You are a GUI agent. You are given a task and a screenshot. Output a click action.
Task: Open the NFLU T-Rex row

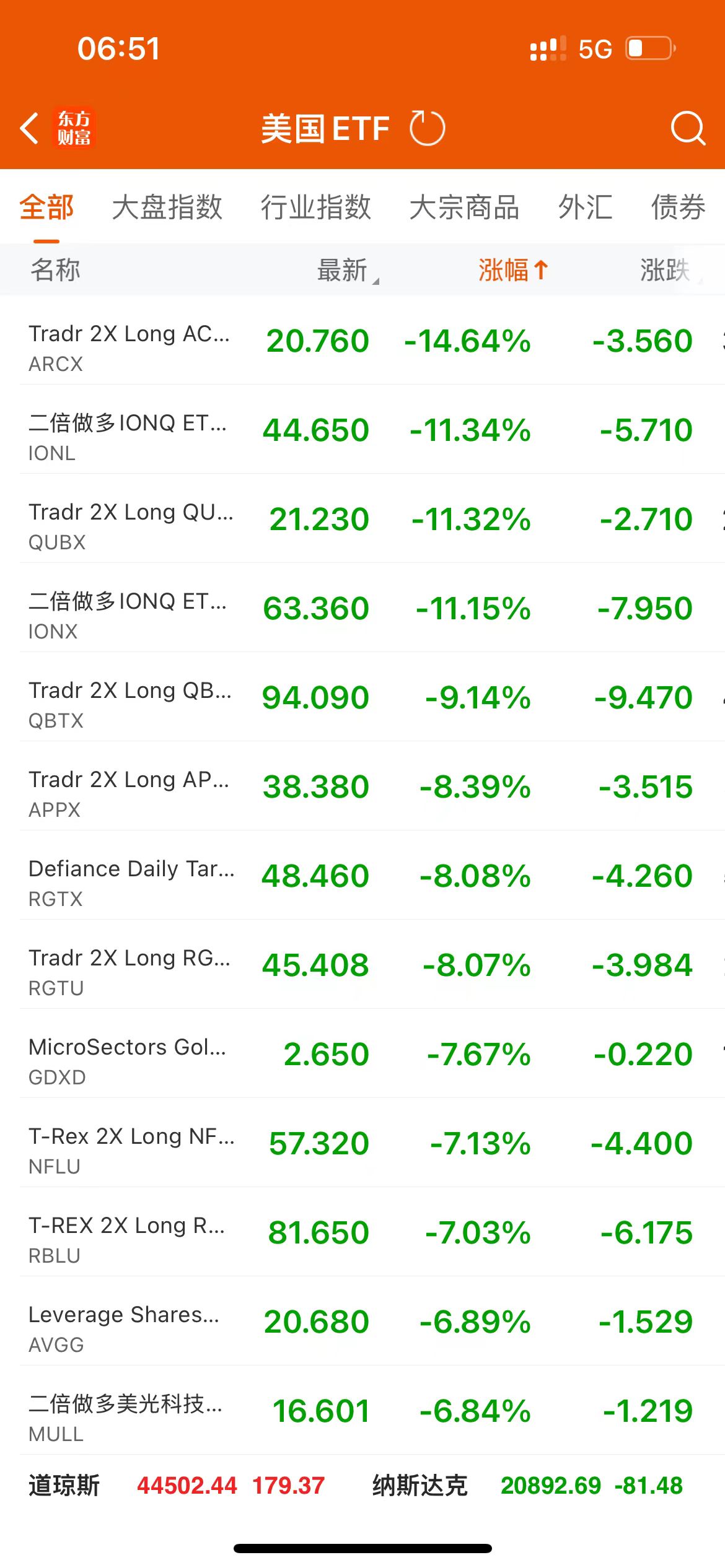362,1143
